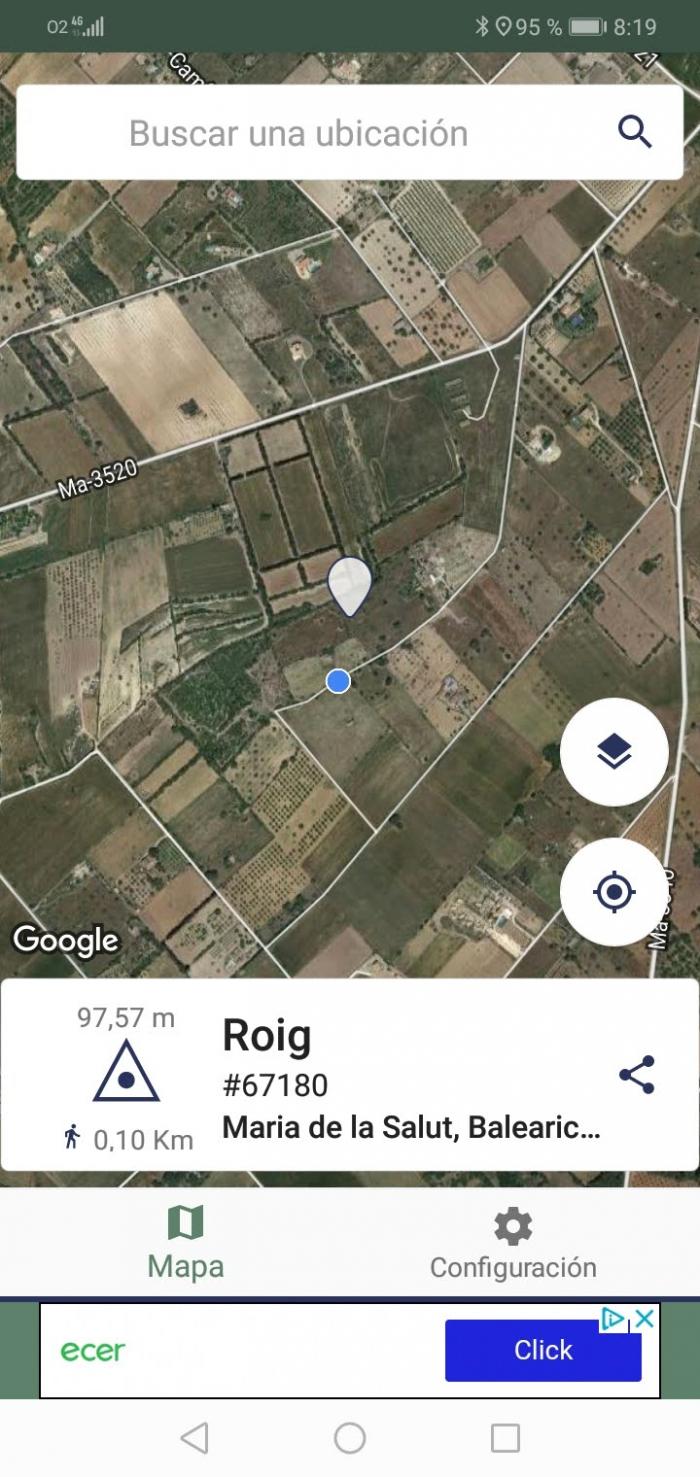The height and width of the screenshot is (1477, 700).
Task: Tap the "Buscar una ubicación" search field
Action: 350,132
